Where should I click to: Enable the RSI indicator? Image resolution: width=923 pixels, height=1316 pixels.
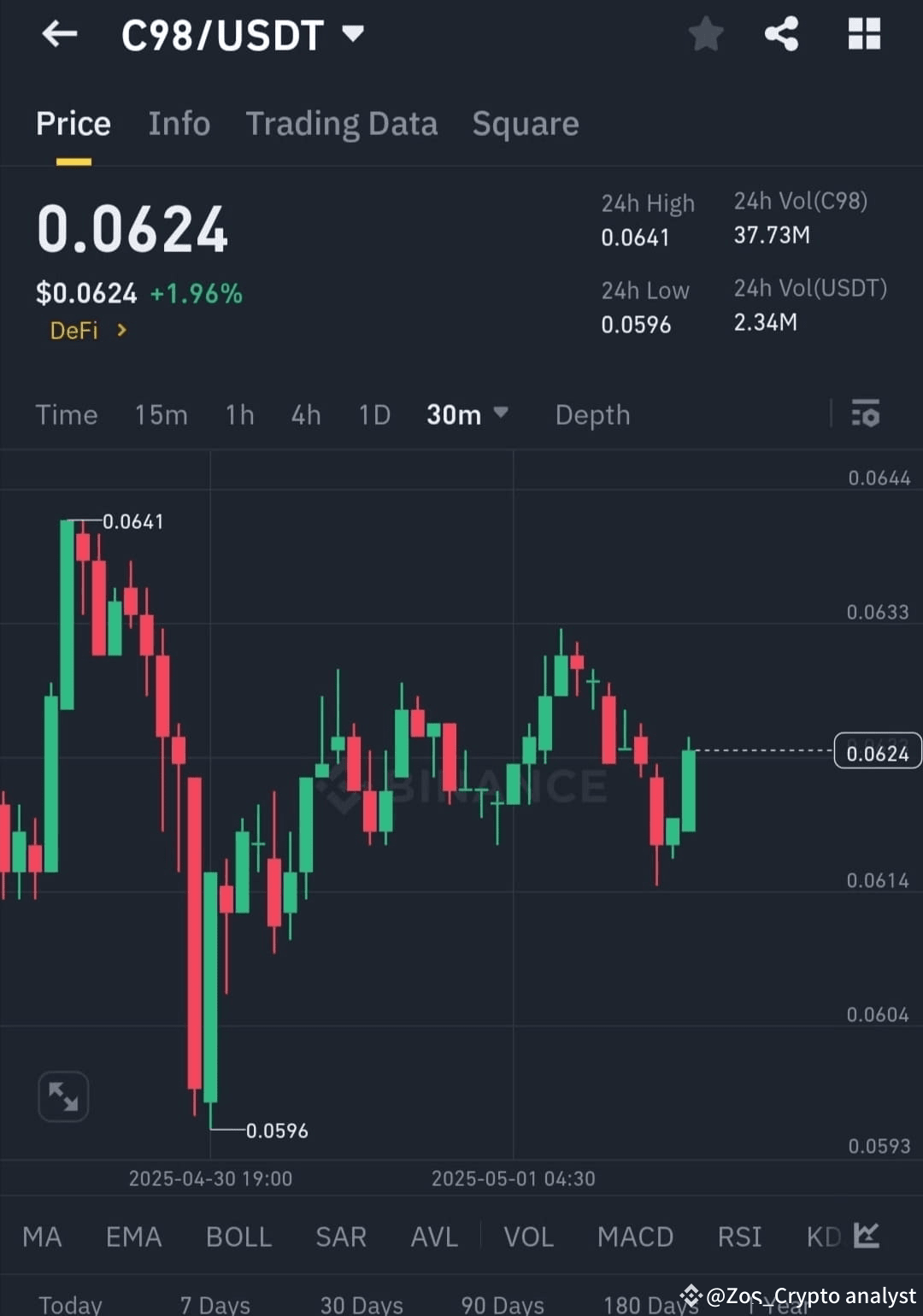click(x=738, y=1237)
